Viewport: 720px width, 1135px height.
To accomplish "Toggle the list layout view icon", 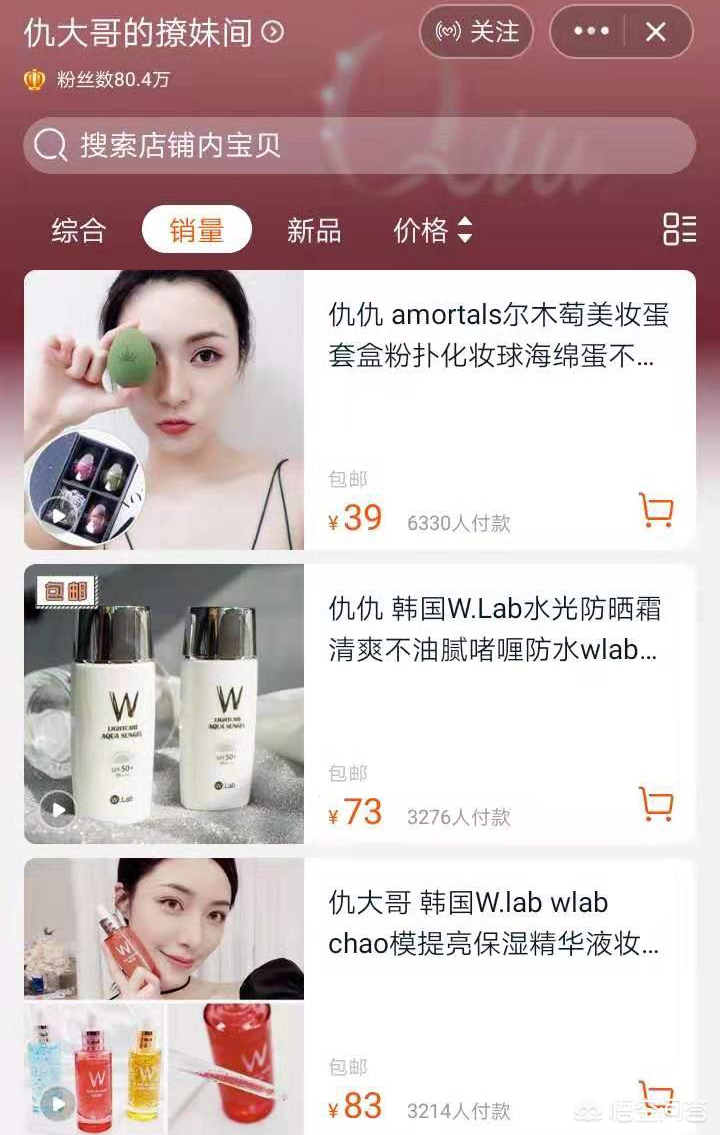I will 679,229.
